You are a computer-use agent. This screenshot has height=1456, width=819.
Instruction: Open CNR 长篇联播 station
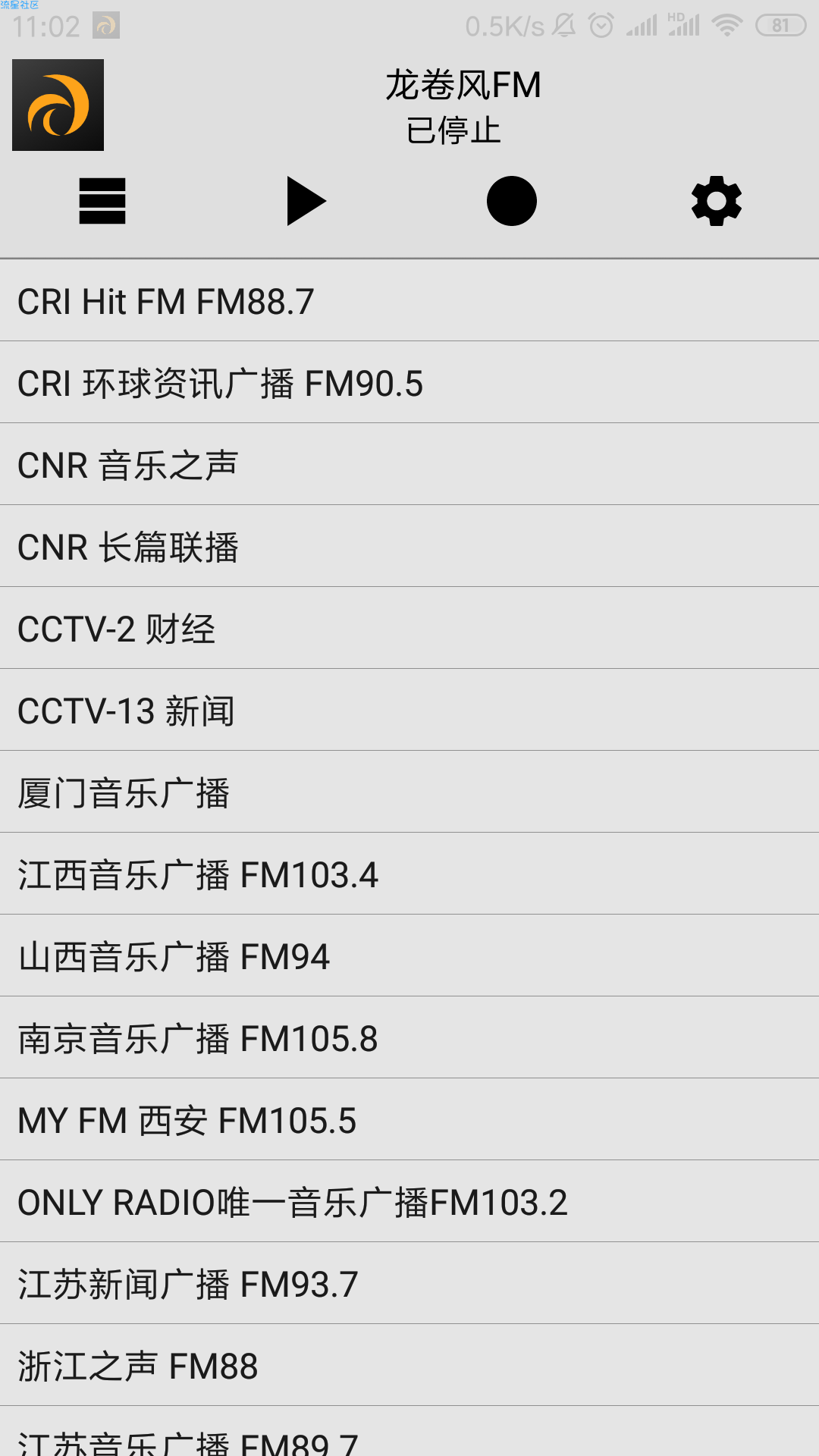409,547
